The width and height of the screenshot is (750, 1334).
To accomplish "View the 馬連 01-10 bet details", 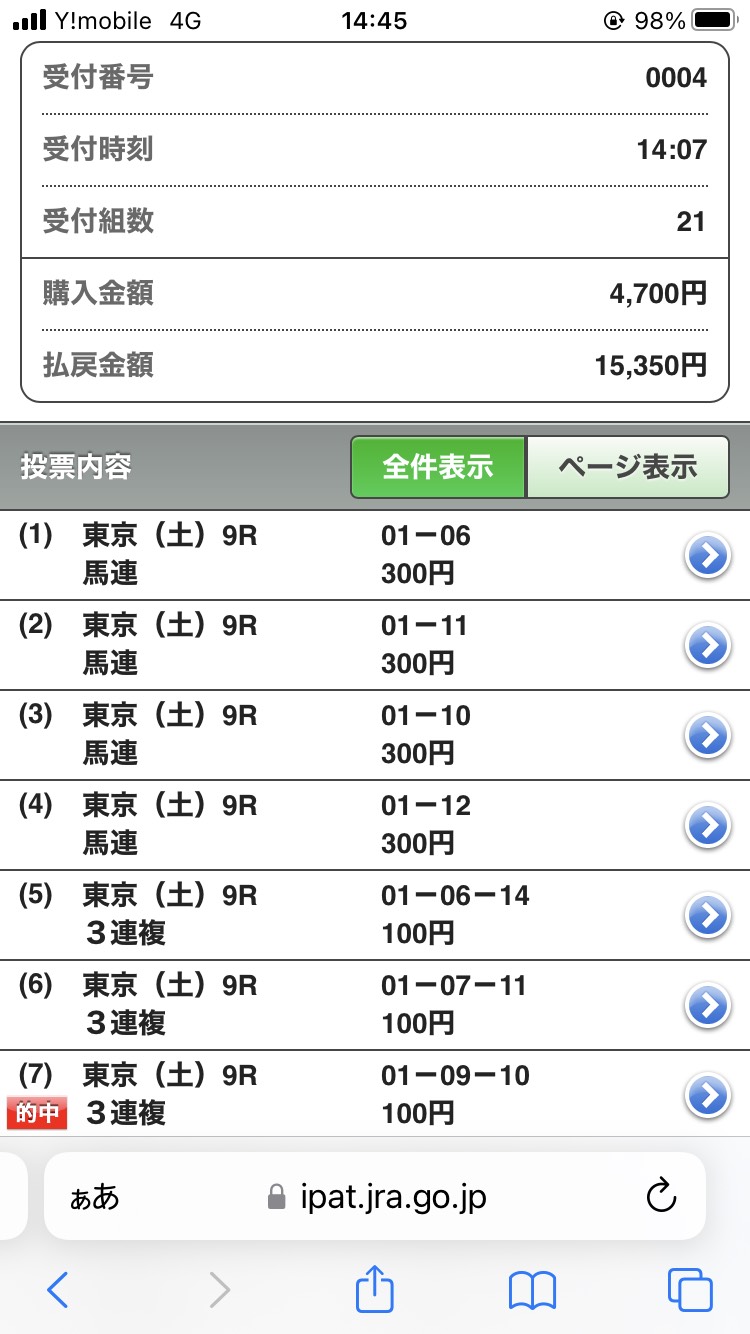I will click(x=707, y=736).
